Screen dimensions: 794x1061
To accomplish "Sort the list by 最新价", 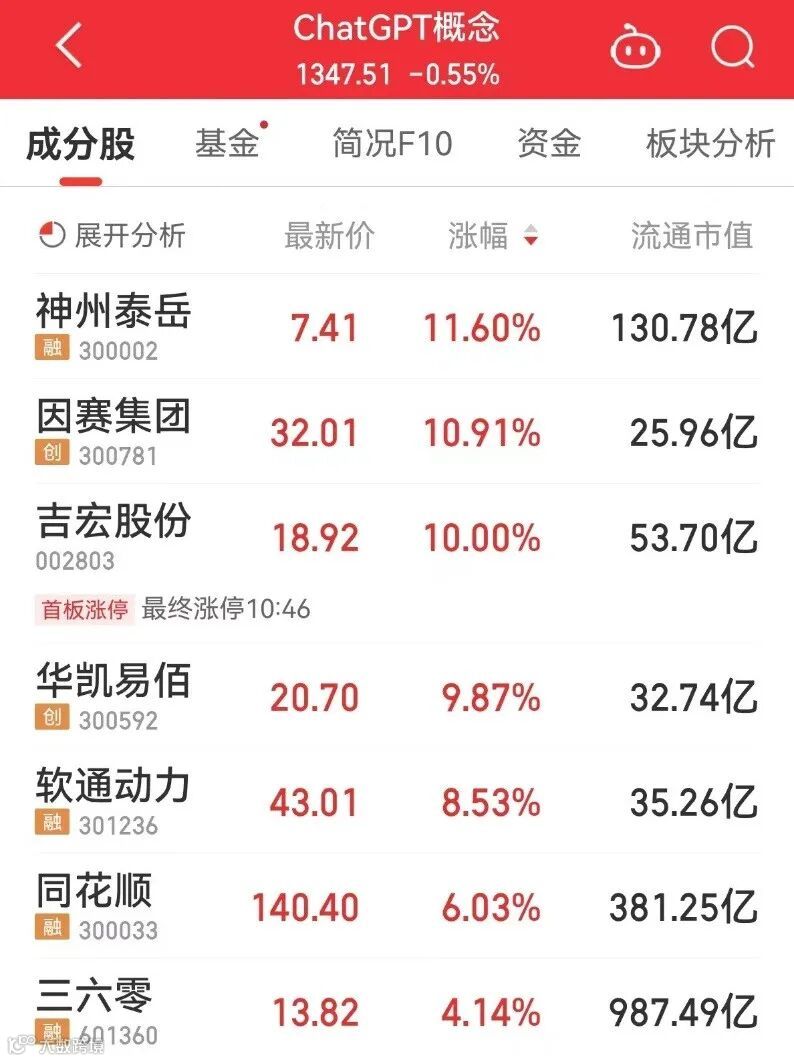I will 329,236.
